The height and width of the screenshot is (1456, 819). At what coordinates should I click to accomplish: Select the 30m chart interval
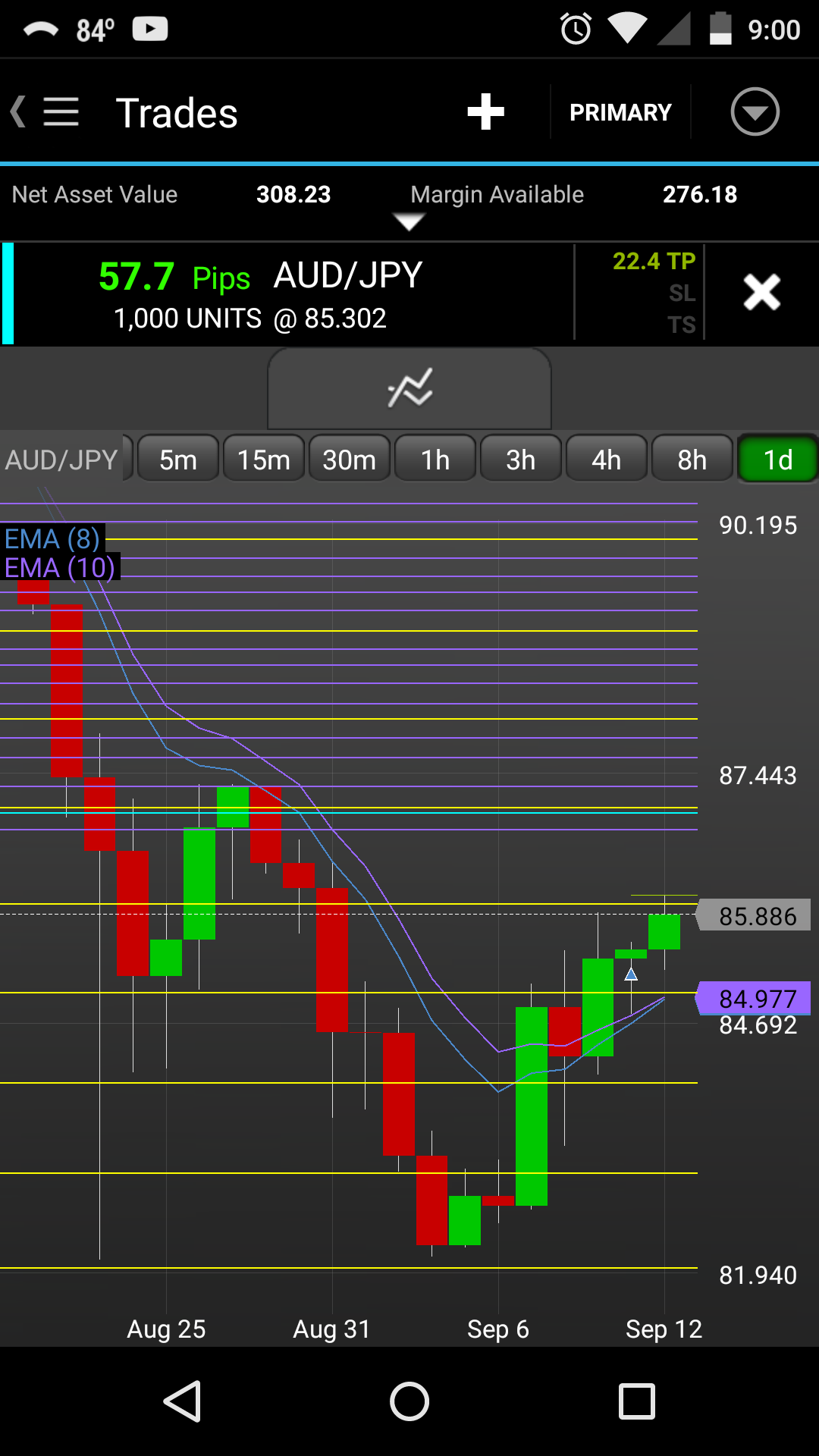(x=350, y=460)
